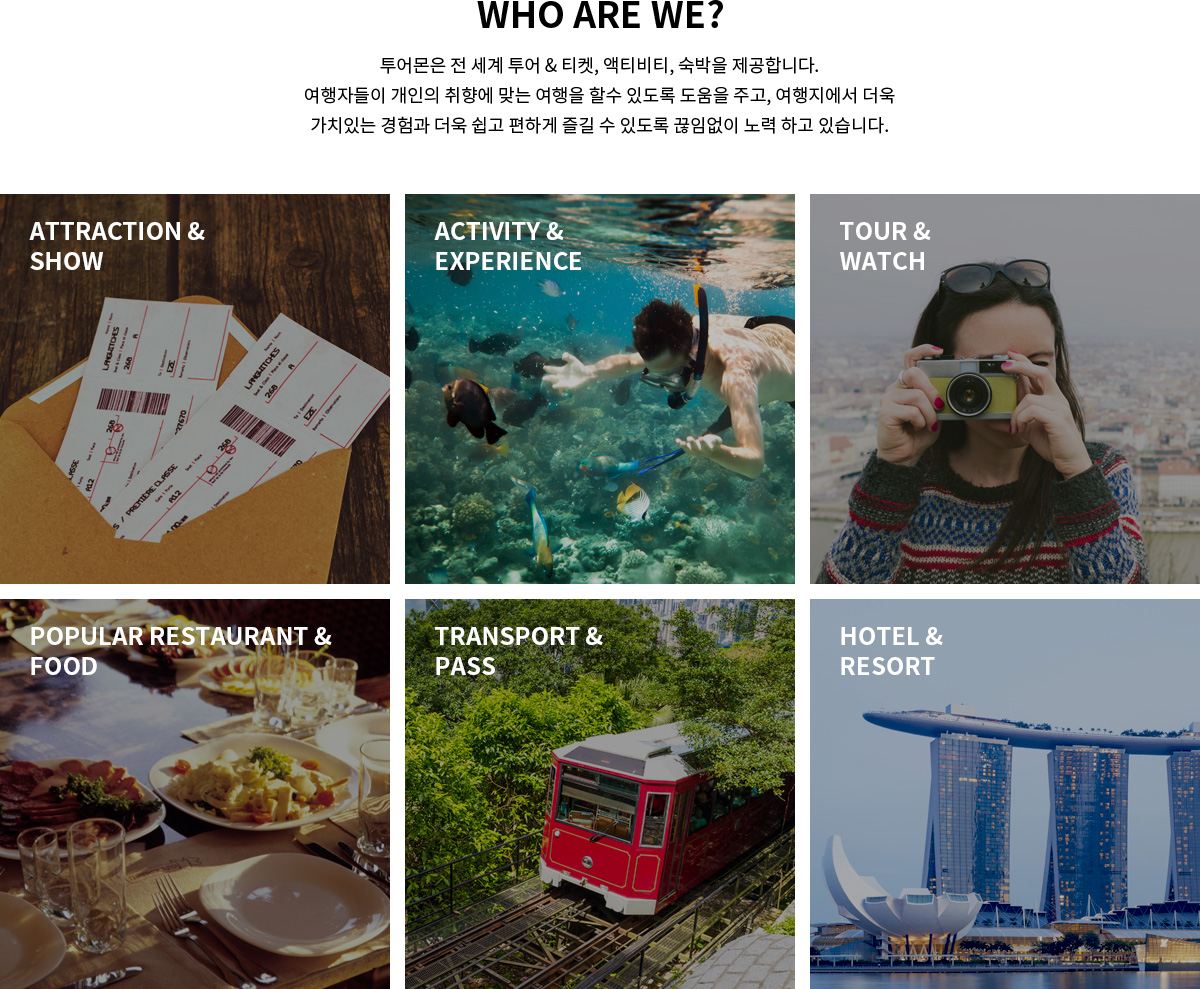This screenshot has height=989, width=1200.
Task: Tap the Tour & Watch tile
Action: coord(1004,388)
